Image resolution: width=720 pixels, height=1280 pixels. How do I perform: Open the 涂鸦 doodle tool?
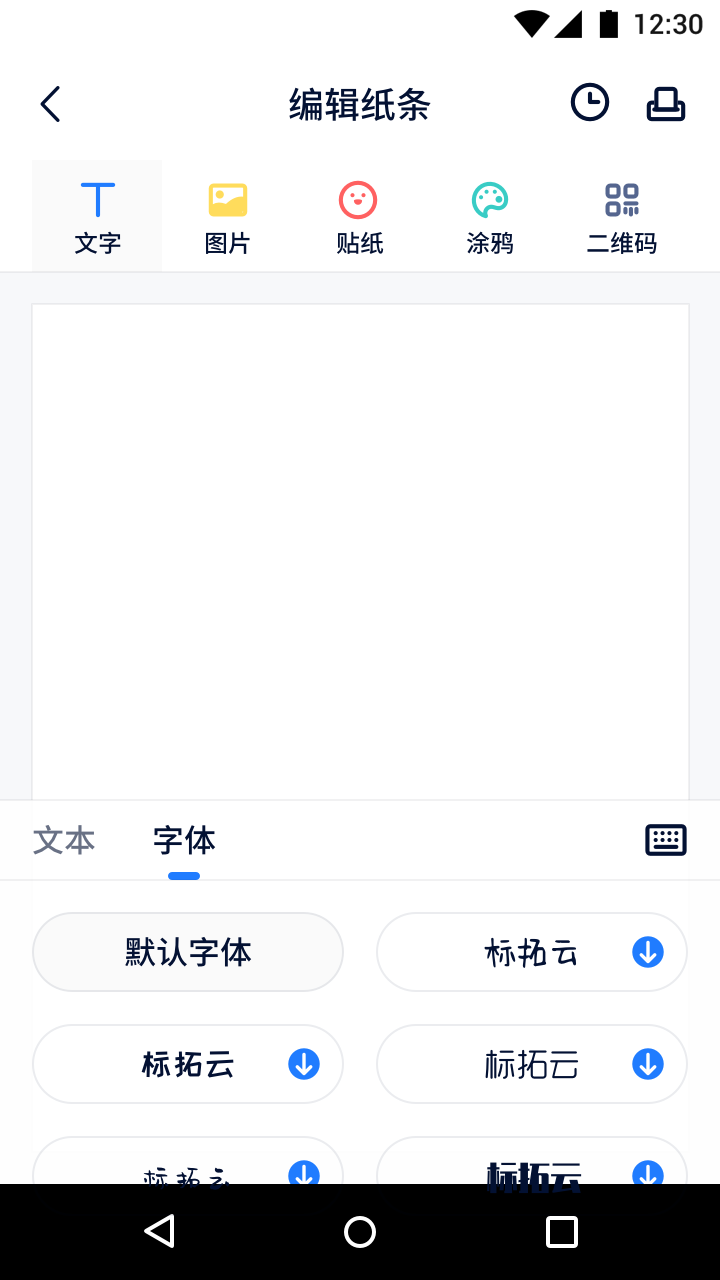pos(490,217)
